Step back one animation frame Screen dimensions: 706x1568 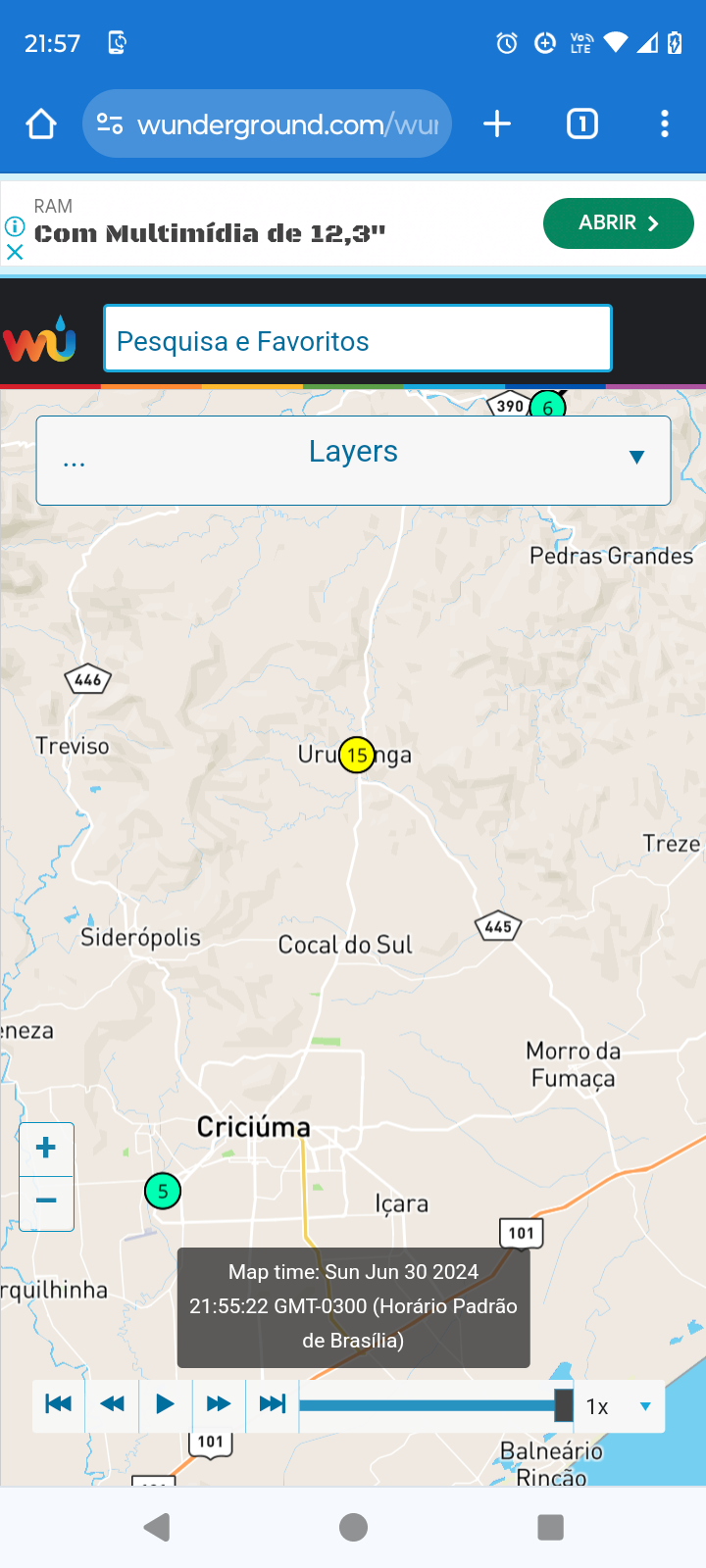click(112, 1404)
